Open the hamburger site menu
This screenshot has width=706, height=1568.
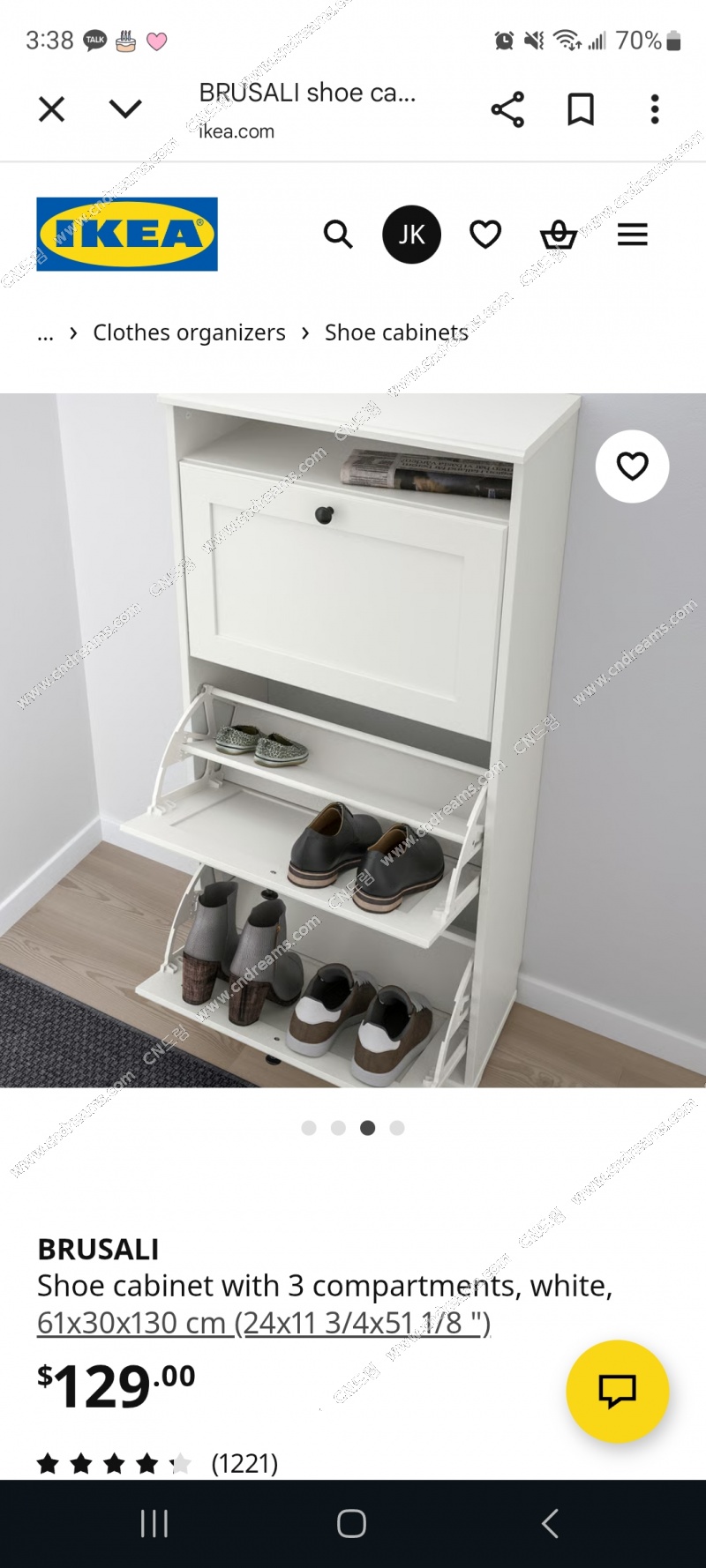coord(632,235)
